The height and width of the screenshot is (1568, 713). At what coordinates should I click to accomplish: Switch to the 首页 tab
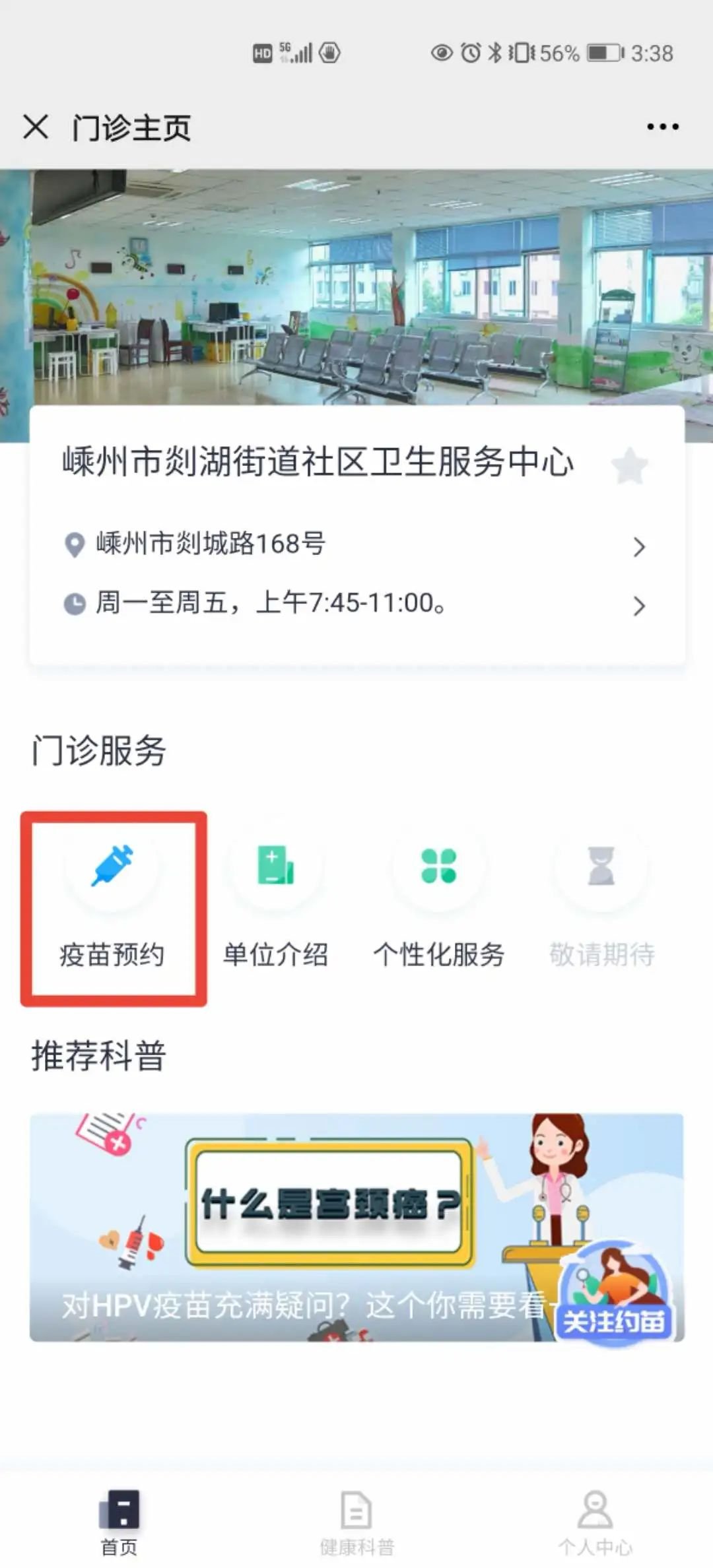pos(119,1519)
